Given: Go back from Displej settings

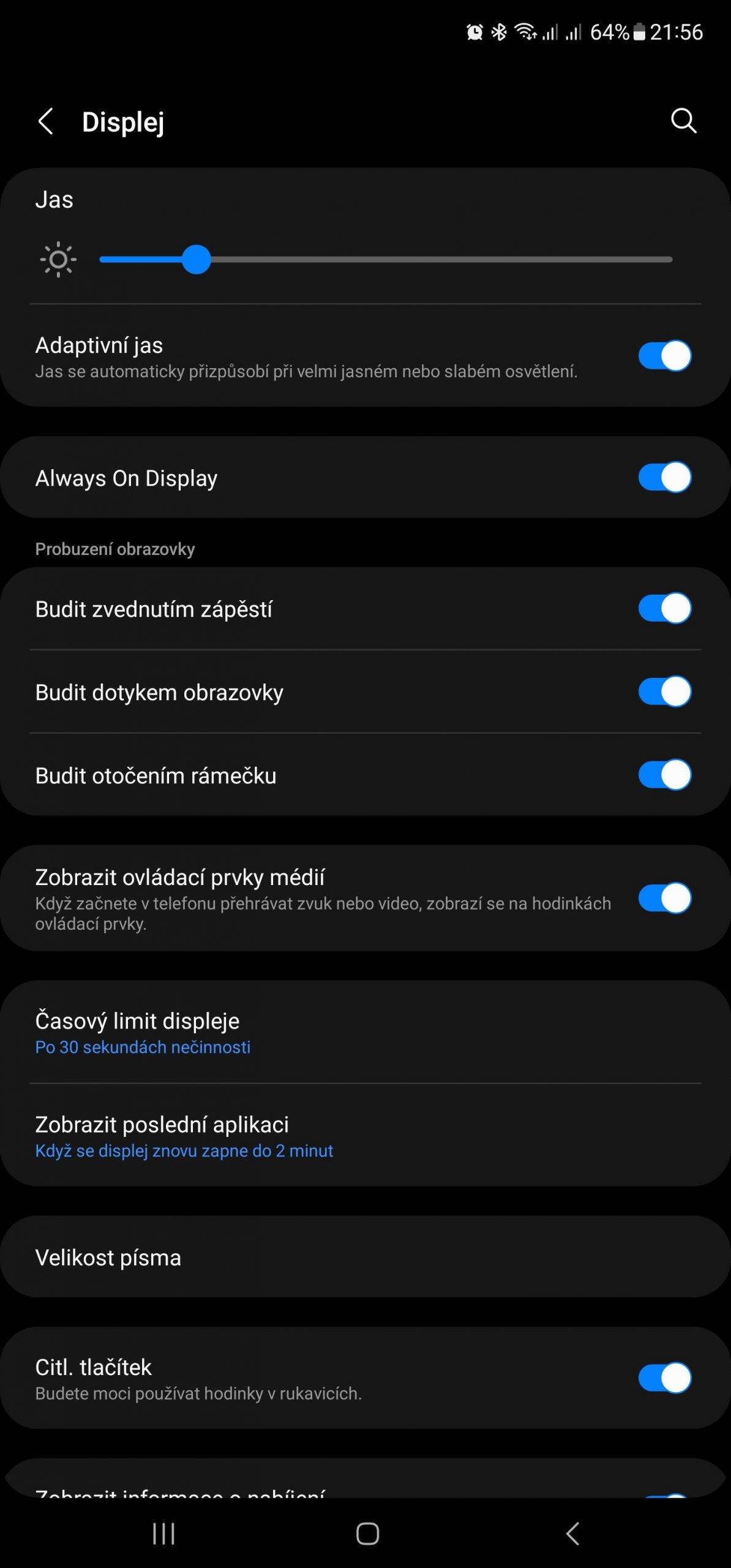Looking at the screenshot, I should click(x=46, y=121).
